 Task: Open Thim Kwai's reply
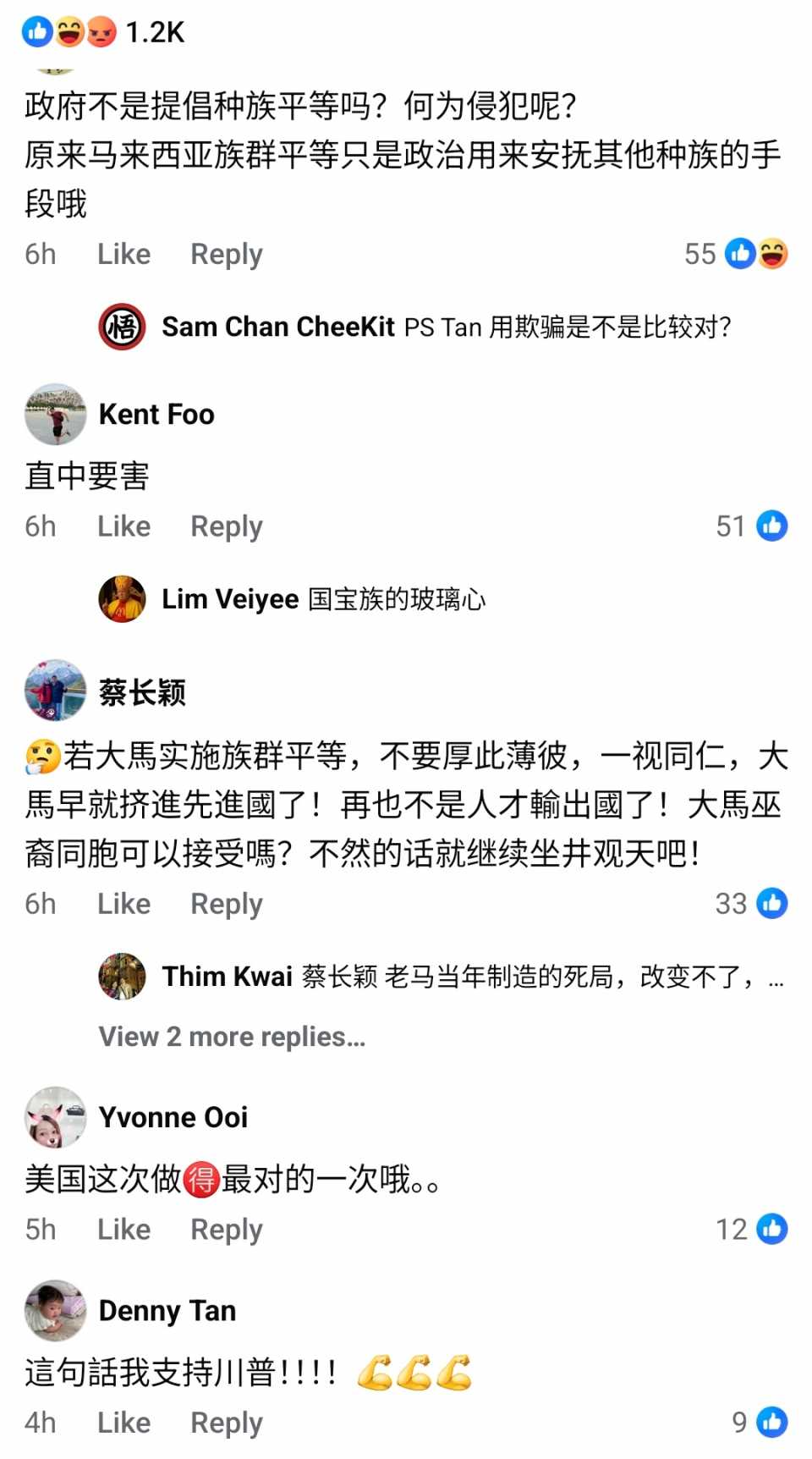point(472,977)
